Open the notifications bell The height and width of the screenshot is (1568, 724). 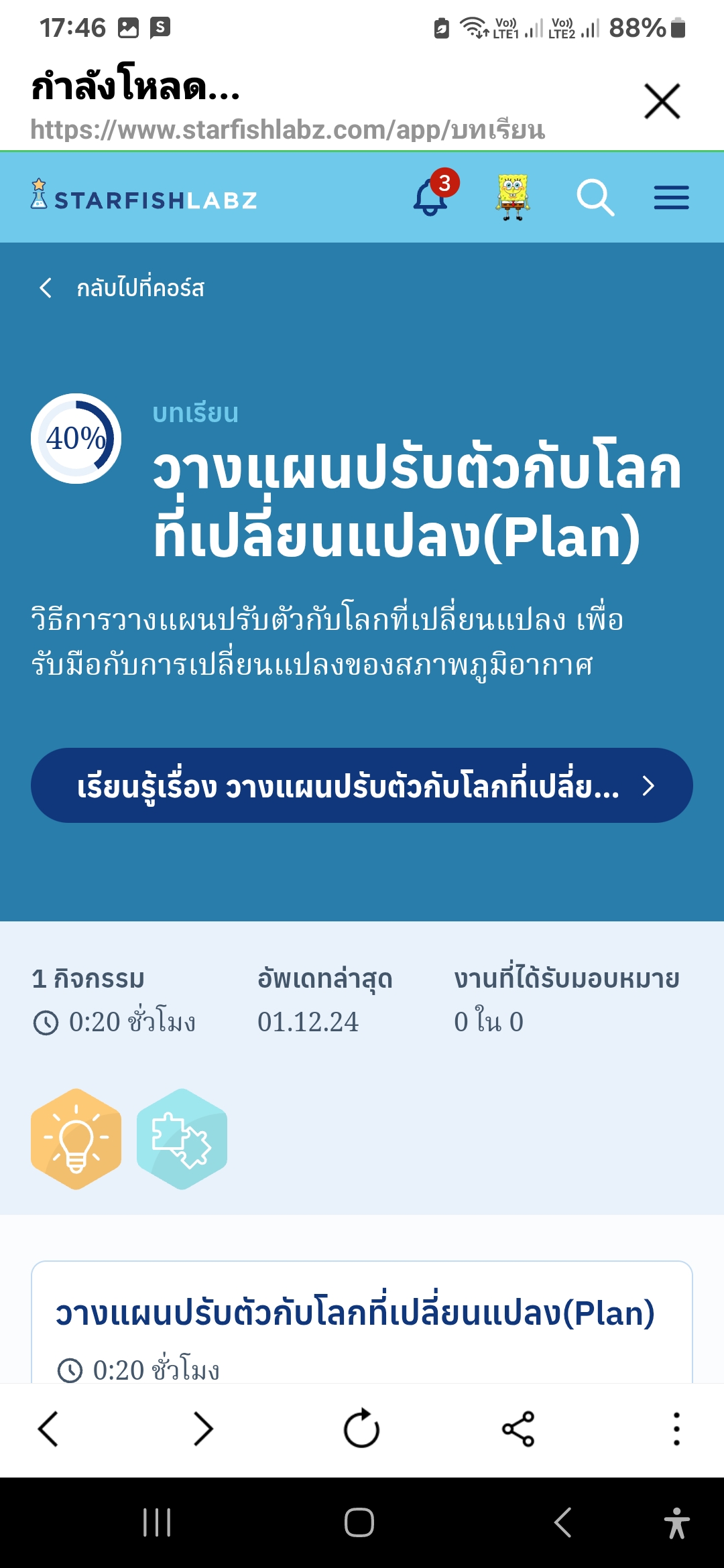(432, 197)
